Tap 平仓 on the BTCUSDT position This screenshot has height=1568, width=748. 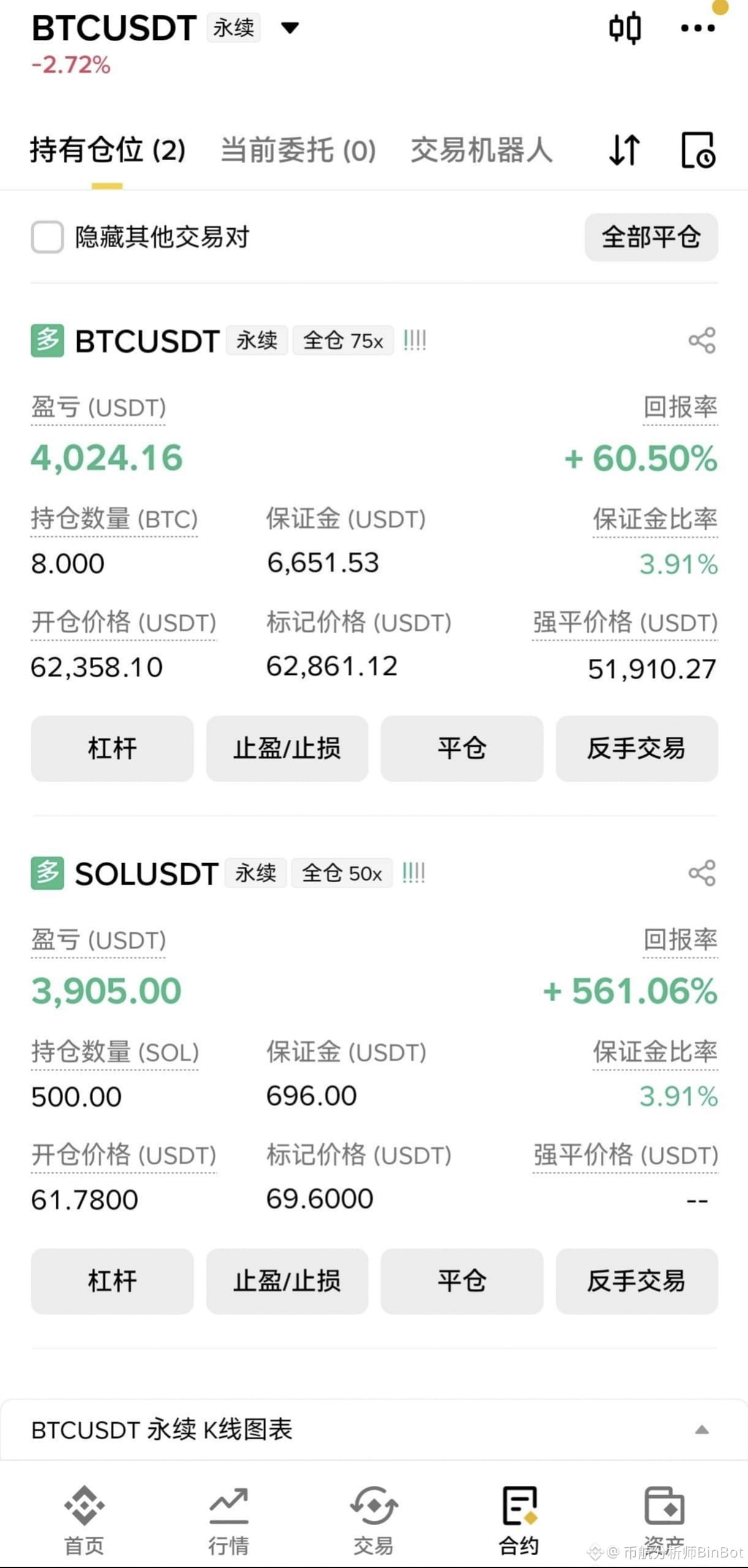coord(462,748)
